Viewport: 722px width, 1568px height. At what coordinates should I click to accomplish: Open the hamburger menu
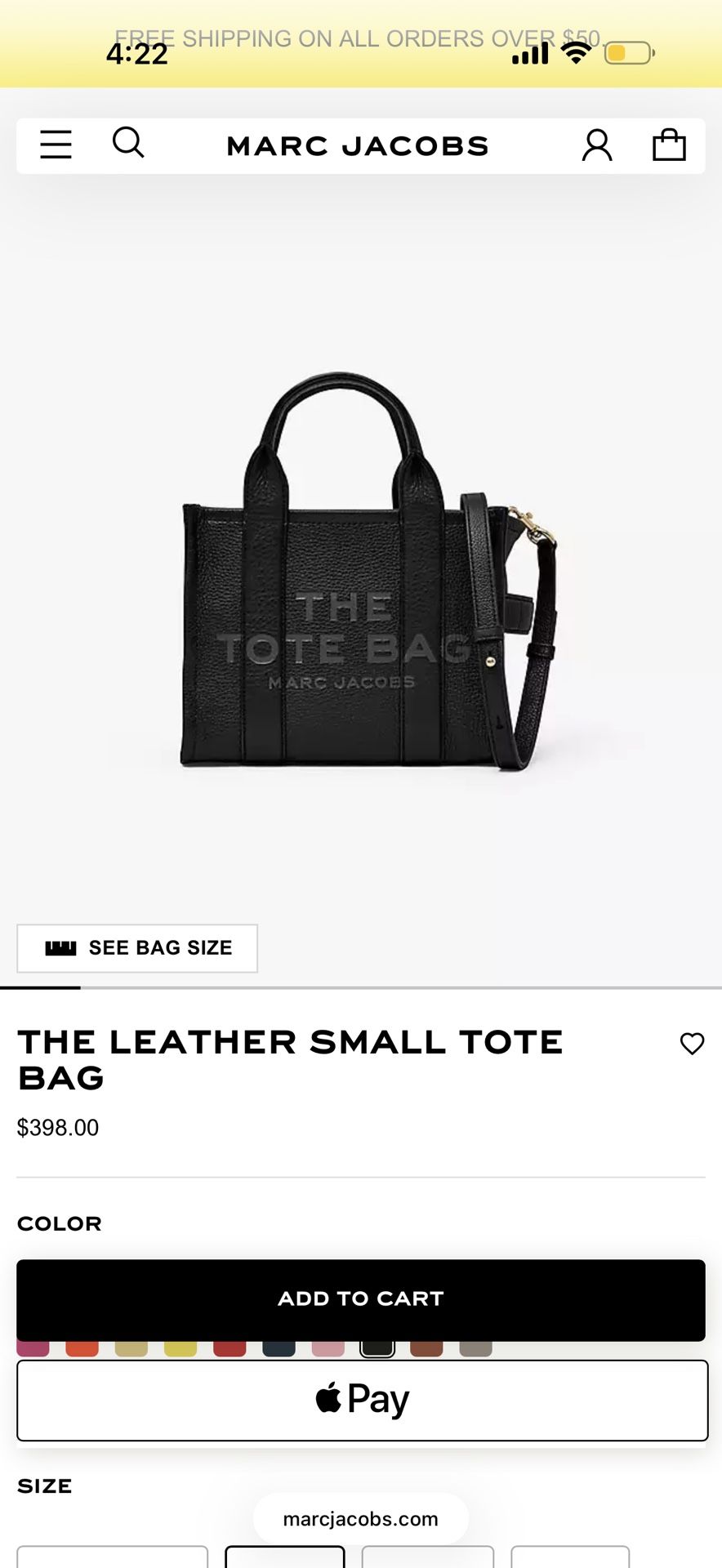[x=56, y=145]
